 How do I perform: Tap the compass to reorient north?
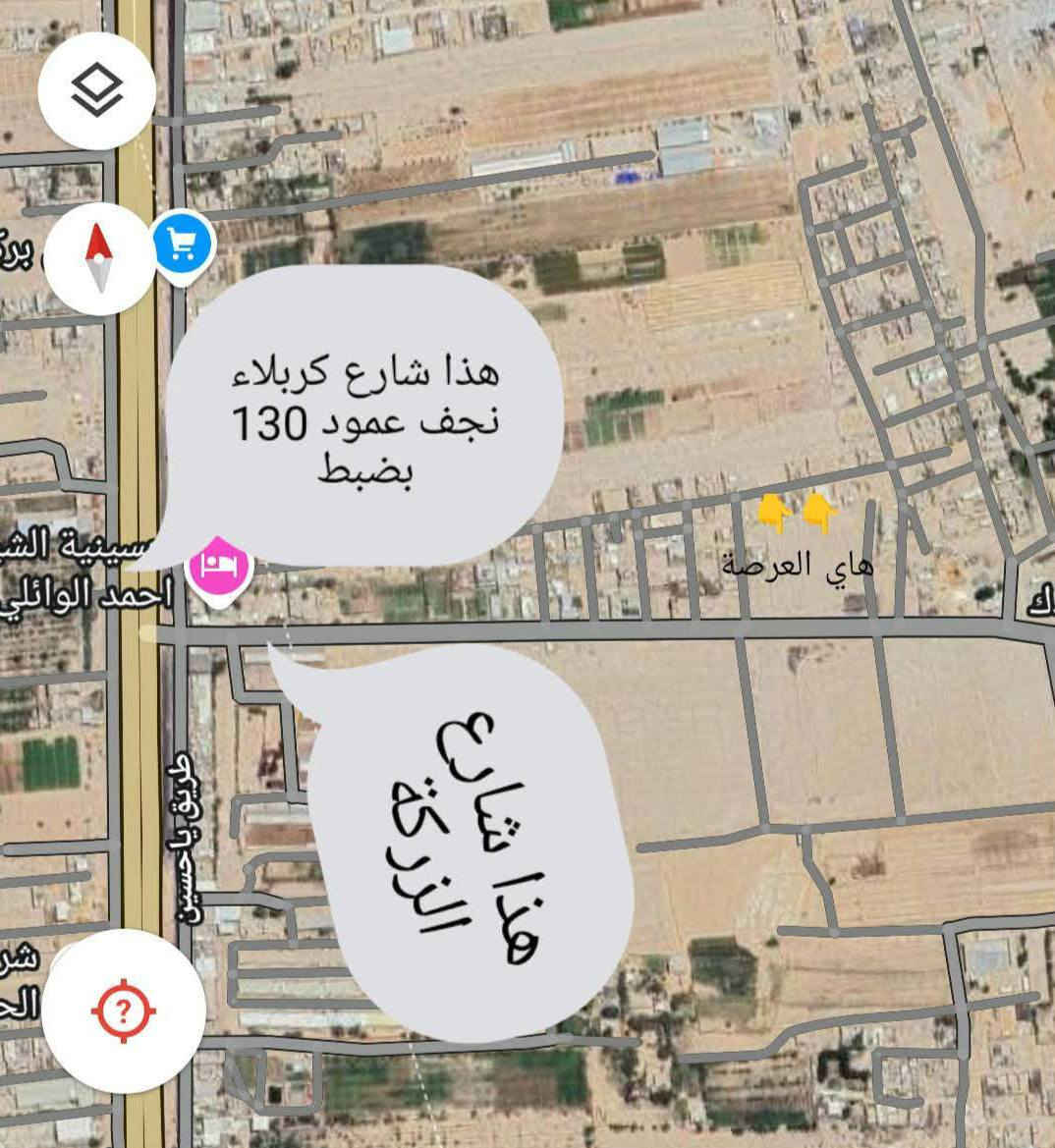pyautogui.click(x=98, y=256)
